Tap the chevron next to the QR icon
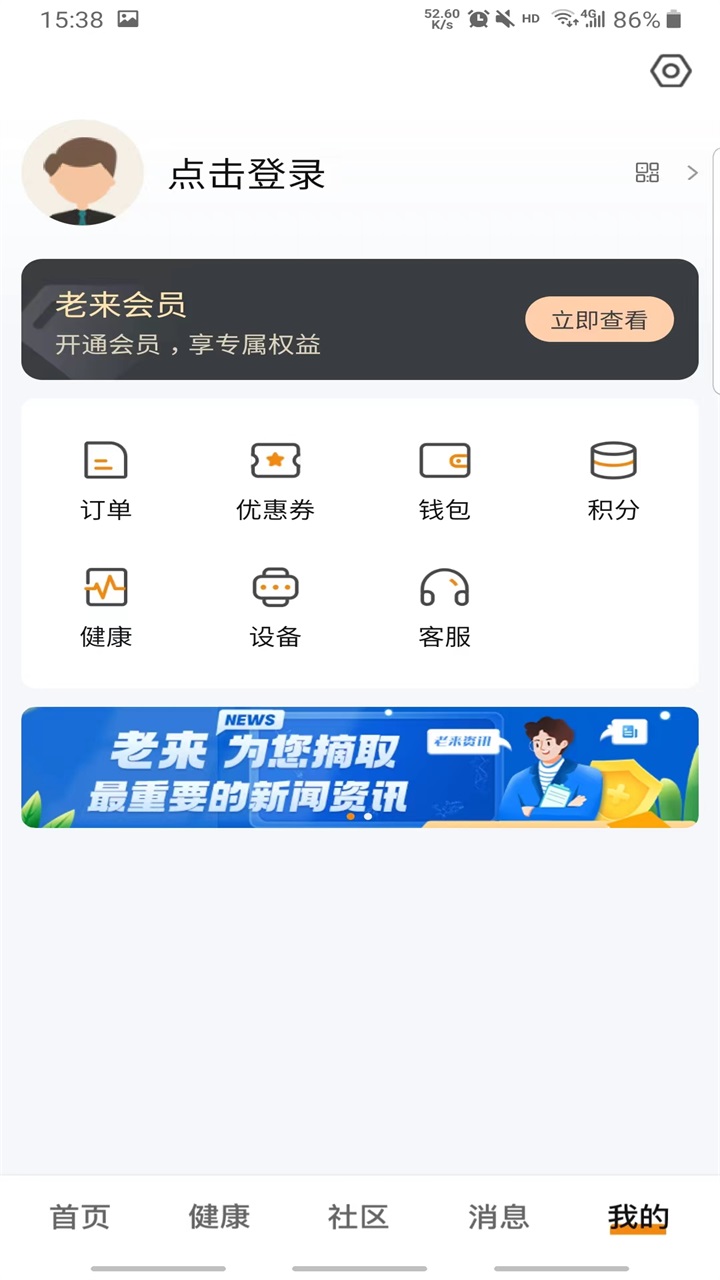Viewport: 720px width, 1280px height. tap(692, 173)
